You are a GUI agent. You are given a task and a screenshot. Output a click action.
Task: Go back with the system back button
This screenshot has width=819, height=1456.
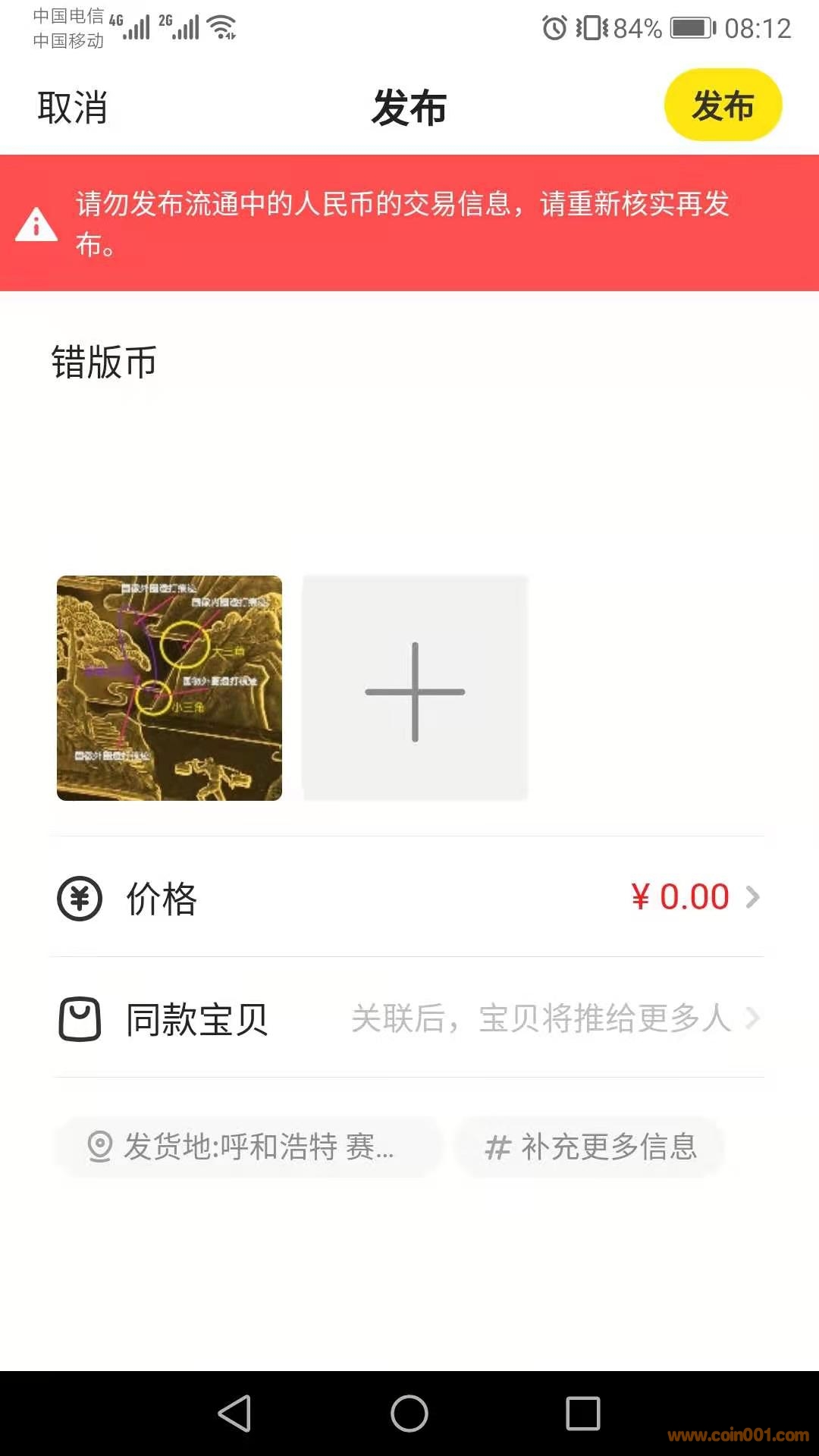(x=234, y=1414)
